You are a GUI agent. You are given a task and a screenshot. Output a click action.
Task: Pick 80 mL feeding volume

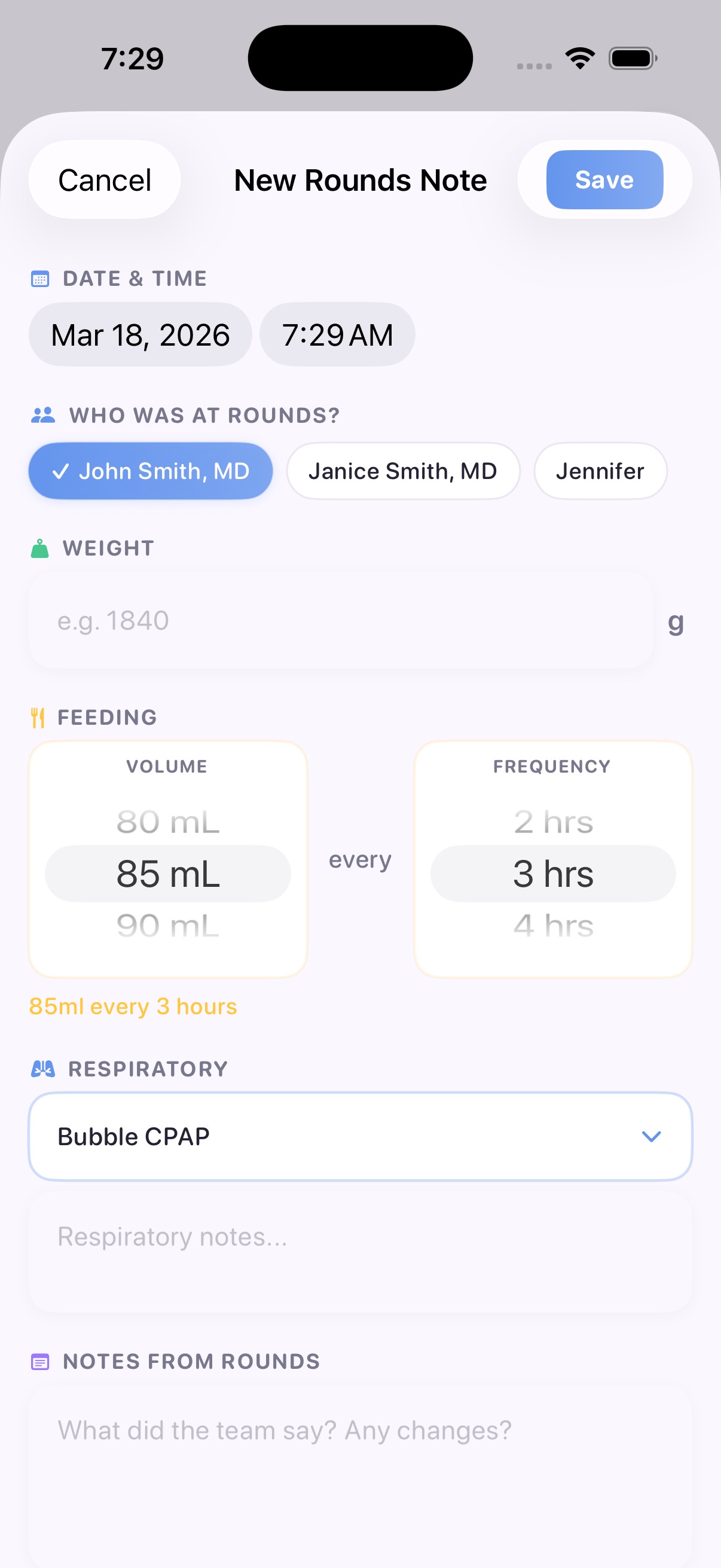click(x=168, y=822)
